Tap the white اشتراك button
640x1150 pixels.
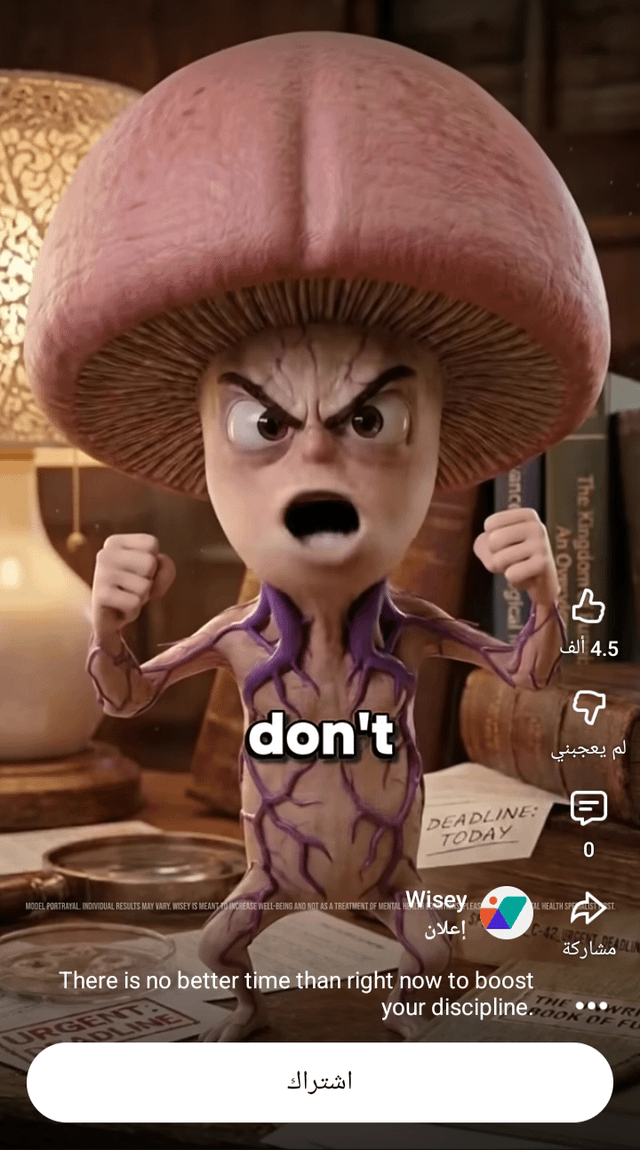pyautogui.click(x=319, y=1082)
